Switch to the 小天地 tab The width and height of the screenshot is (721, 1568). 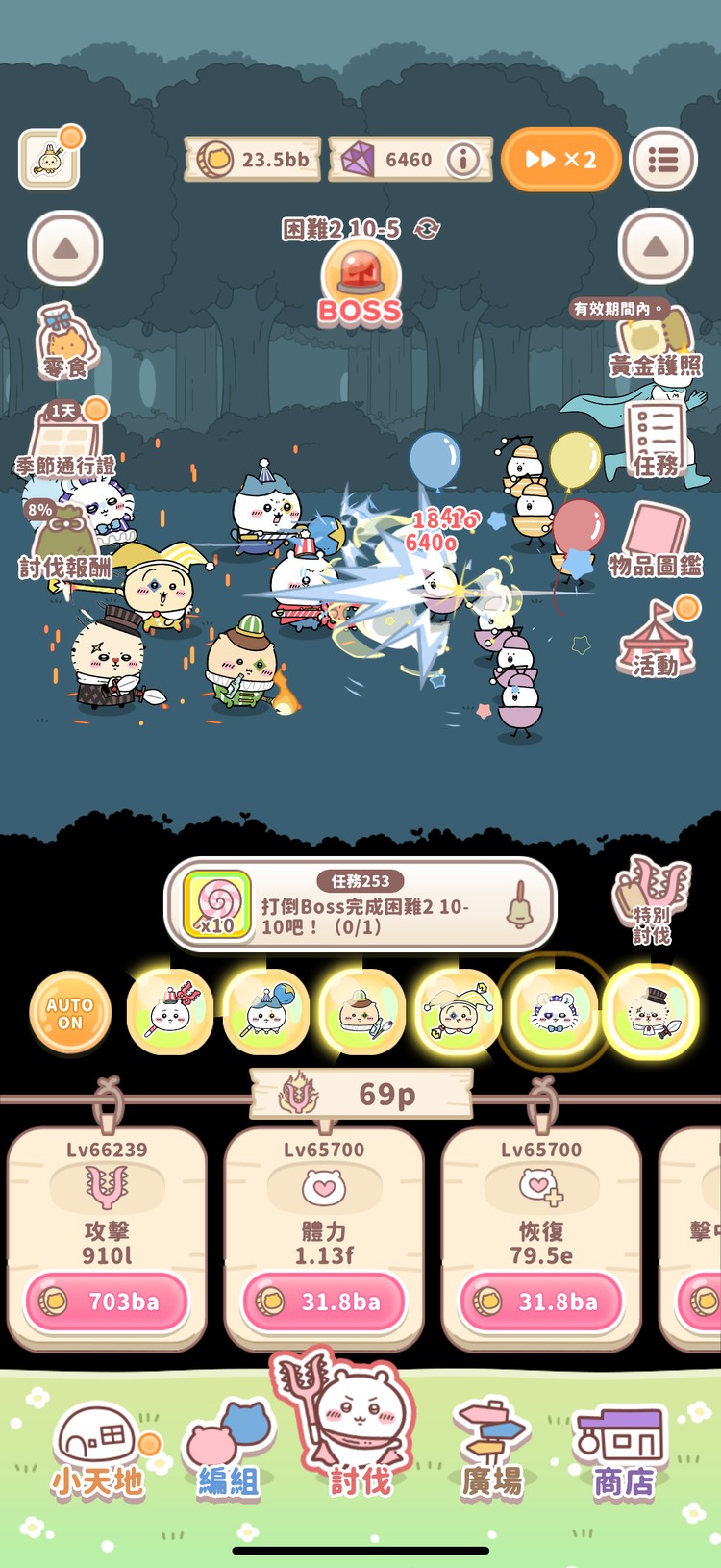click(x=98, y=1453)
